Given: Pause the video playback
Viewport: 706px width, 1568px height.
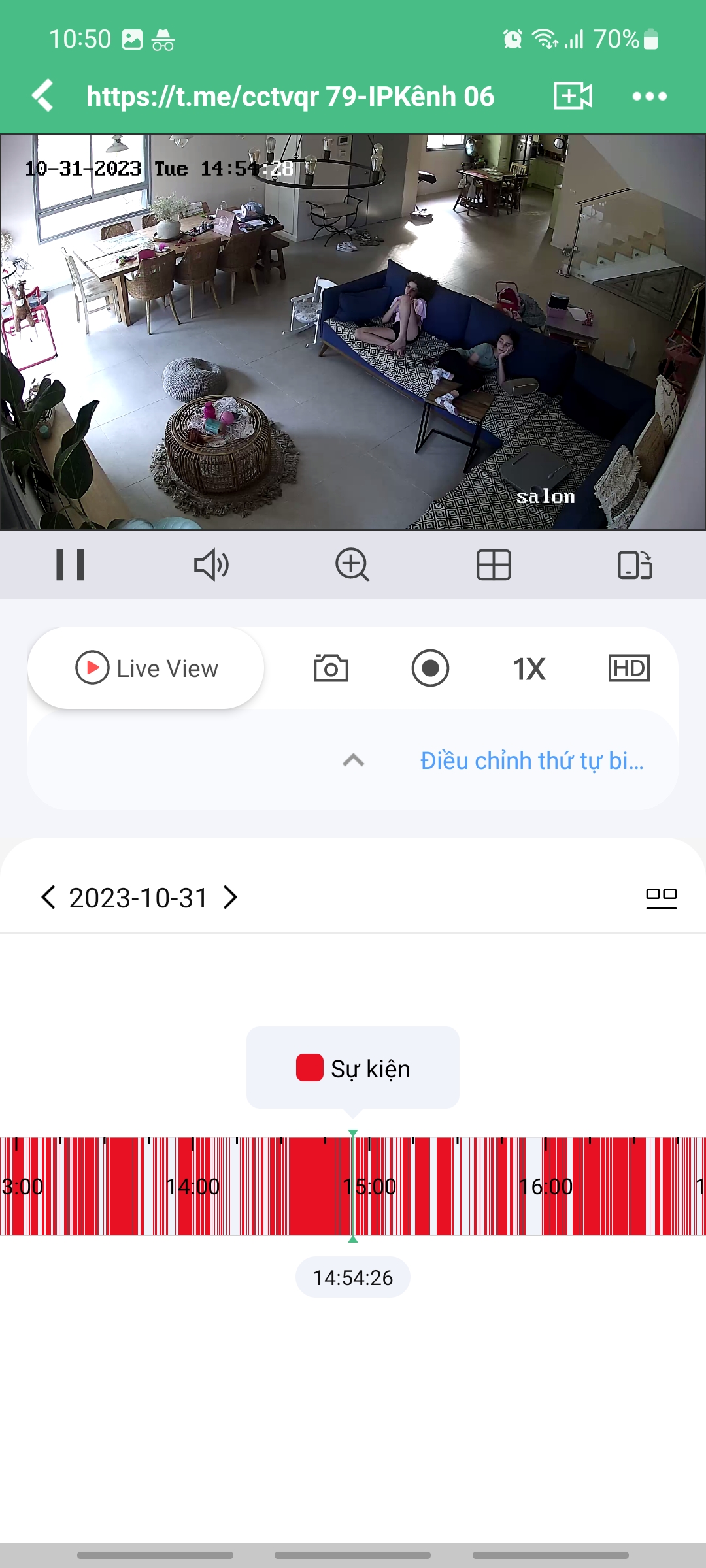Looking at the screenshot, I should [x=71, y=565].
